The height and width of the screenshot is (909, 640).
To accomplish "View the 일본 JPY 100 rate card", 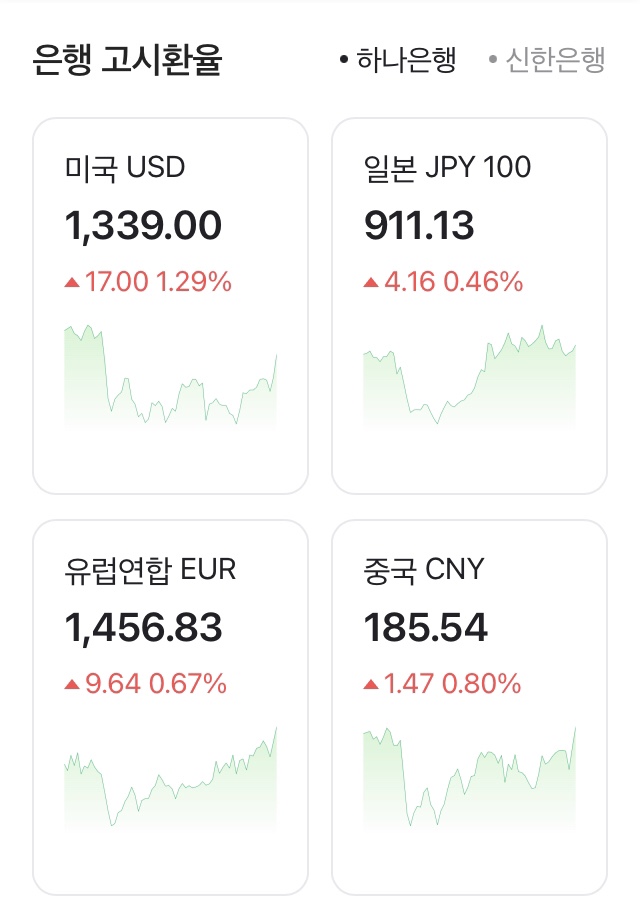I will point(469,305).
